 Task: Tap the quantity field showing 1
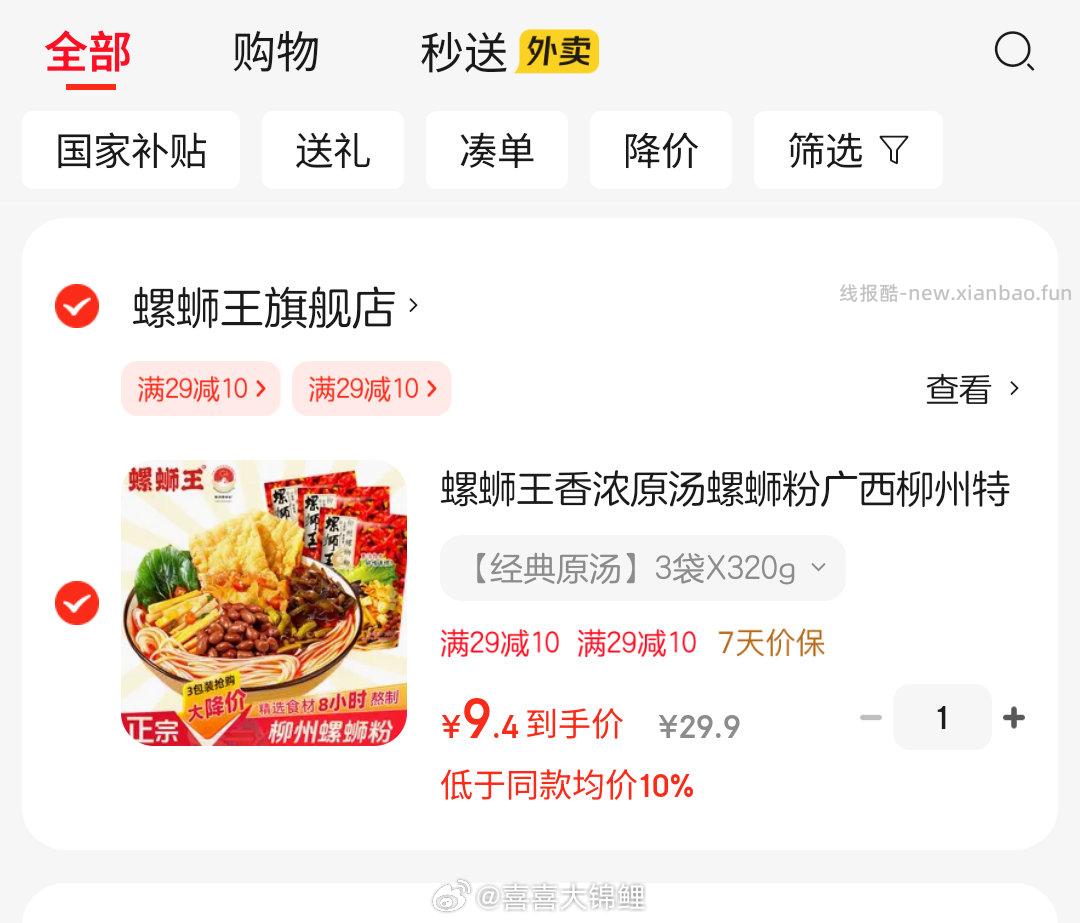tap(941, 717)
